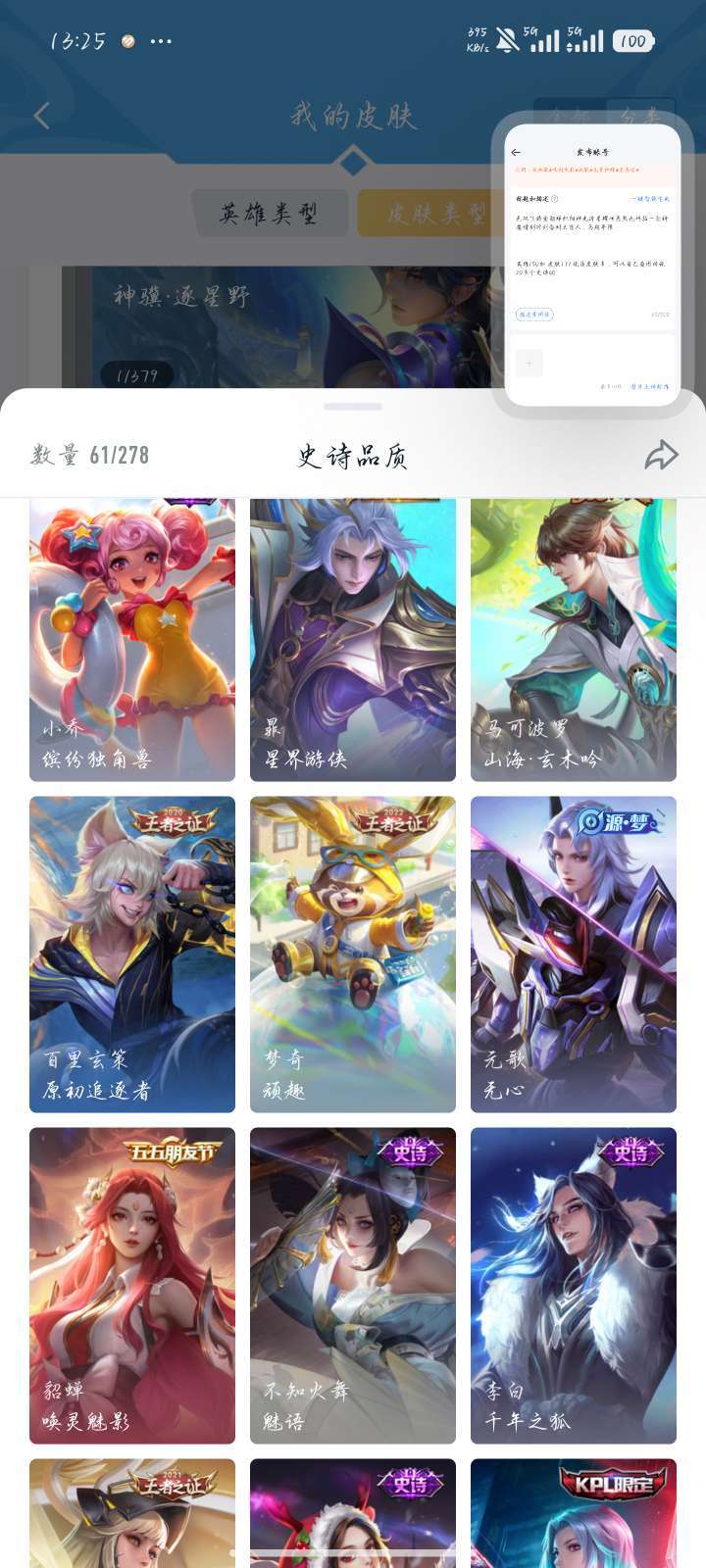Tap the bottom sheet drag handle
Image resolution: width=706 pixels, height=1568 pixels.
point(353,406)
